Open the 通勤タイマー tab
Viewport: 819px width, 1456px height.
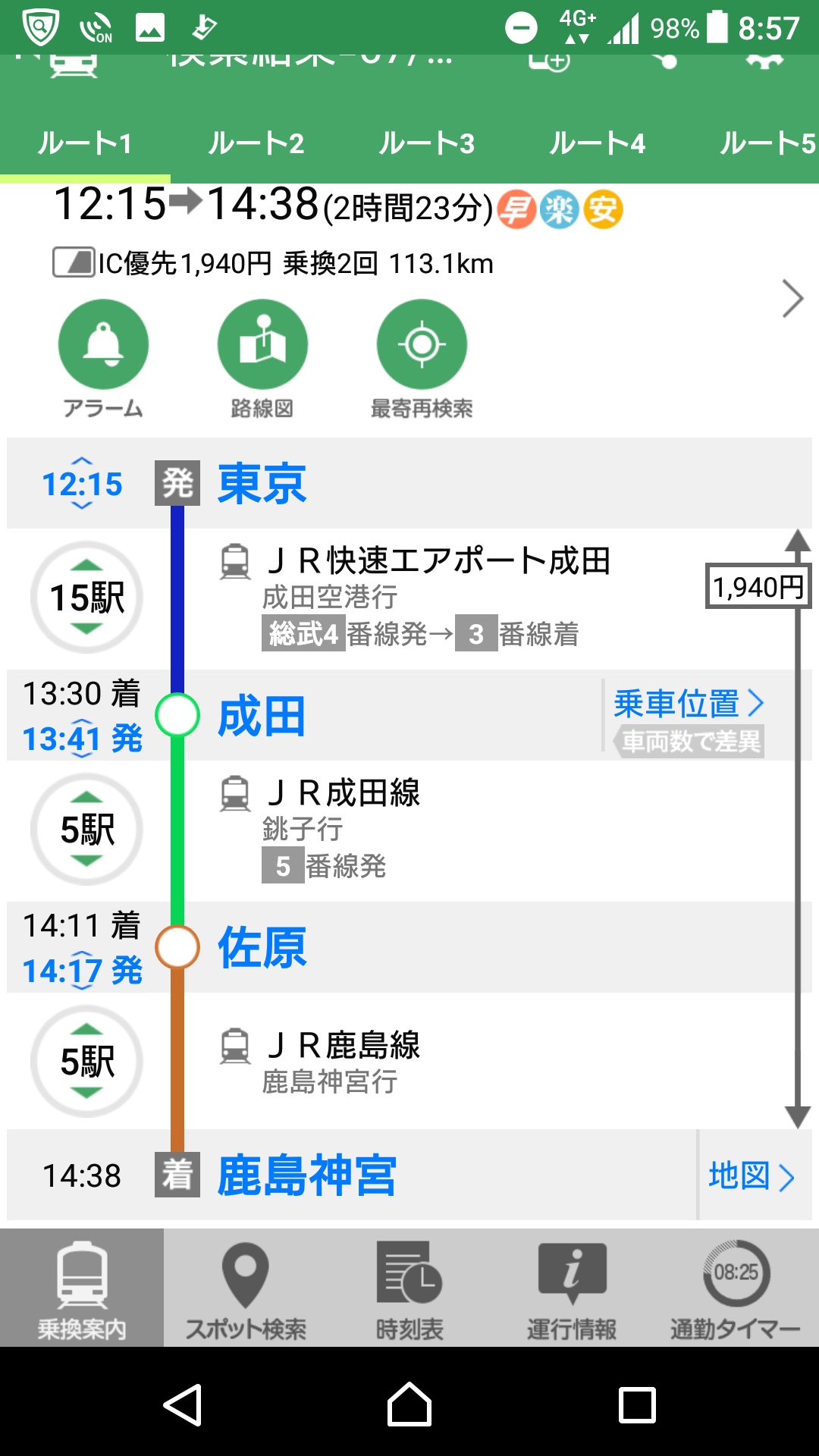(735, 1289)
